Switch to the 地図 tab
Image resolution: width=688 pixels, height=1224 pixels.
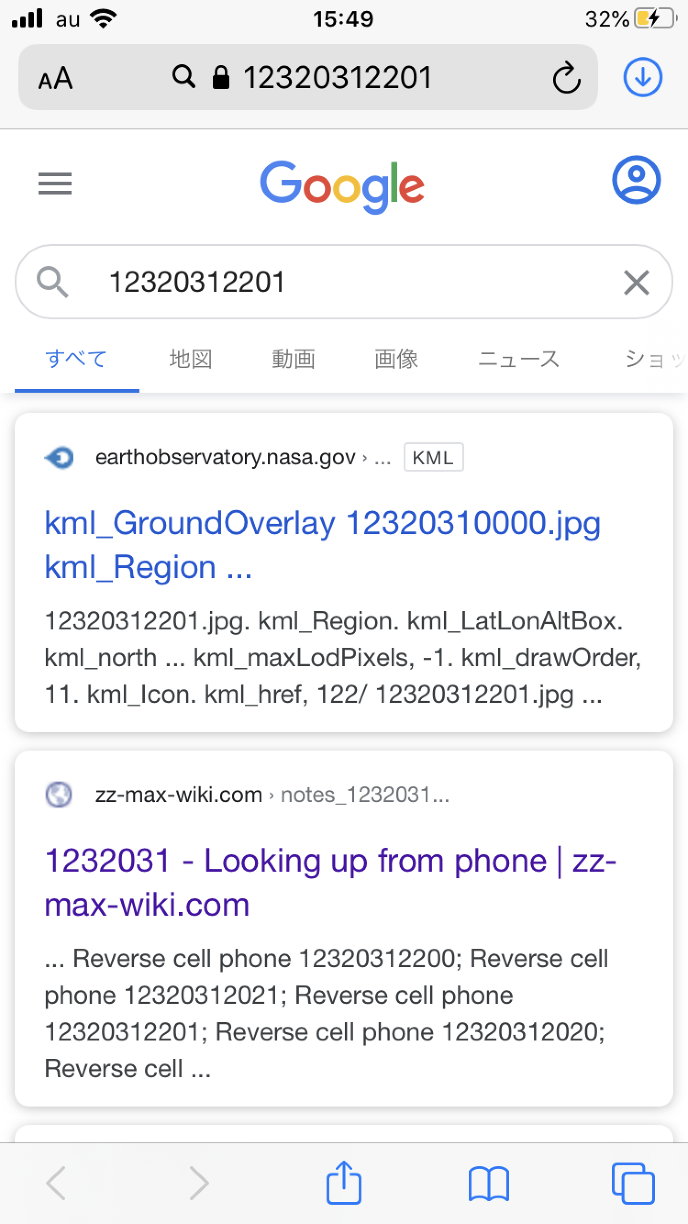click(190, 359)
